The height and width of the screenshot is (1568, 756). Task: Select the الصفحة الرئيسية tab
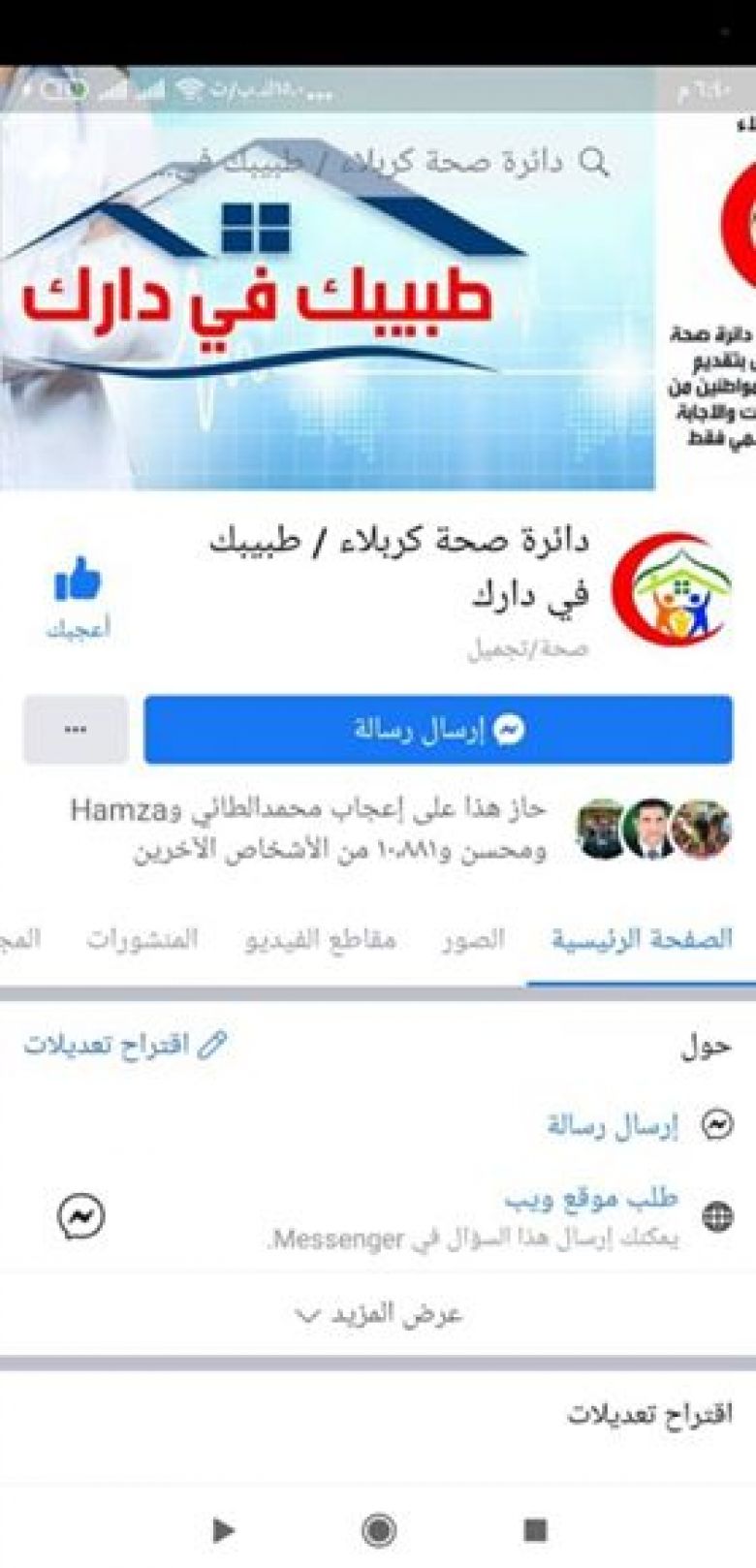click(642, 939)
